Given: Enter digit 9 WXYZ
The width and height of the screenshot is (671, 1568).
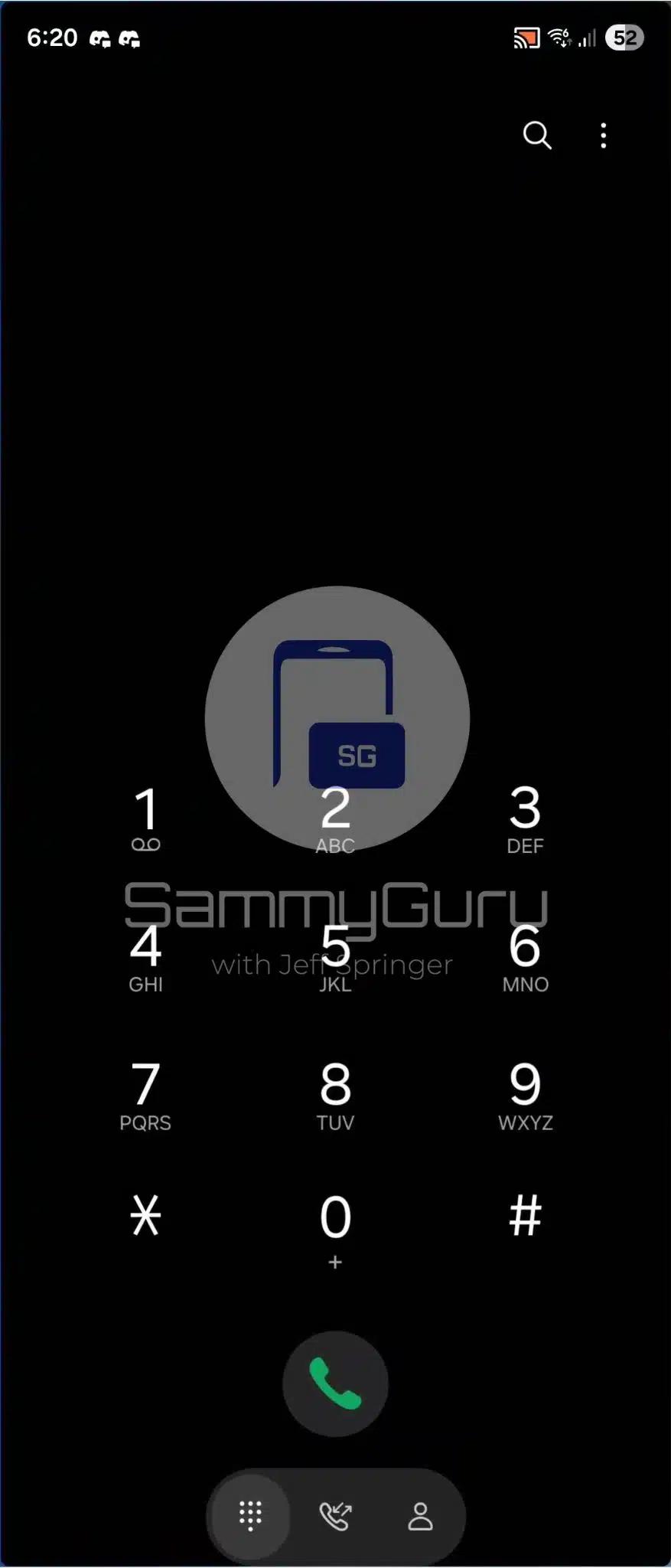Looking at the screenshot, I should (x=525, y=1095).
